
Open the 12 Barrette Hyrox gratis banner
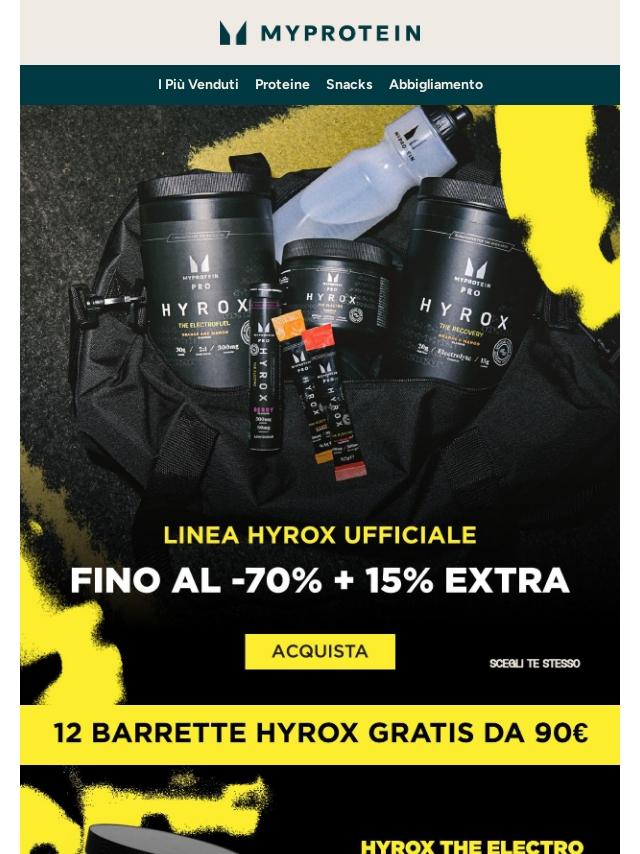tap(320, 734)
